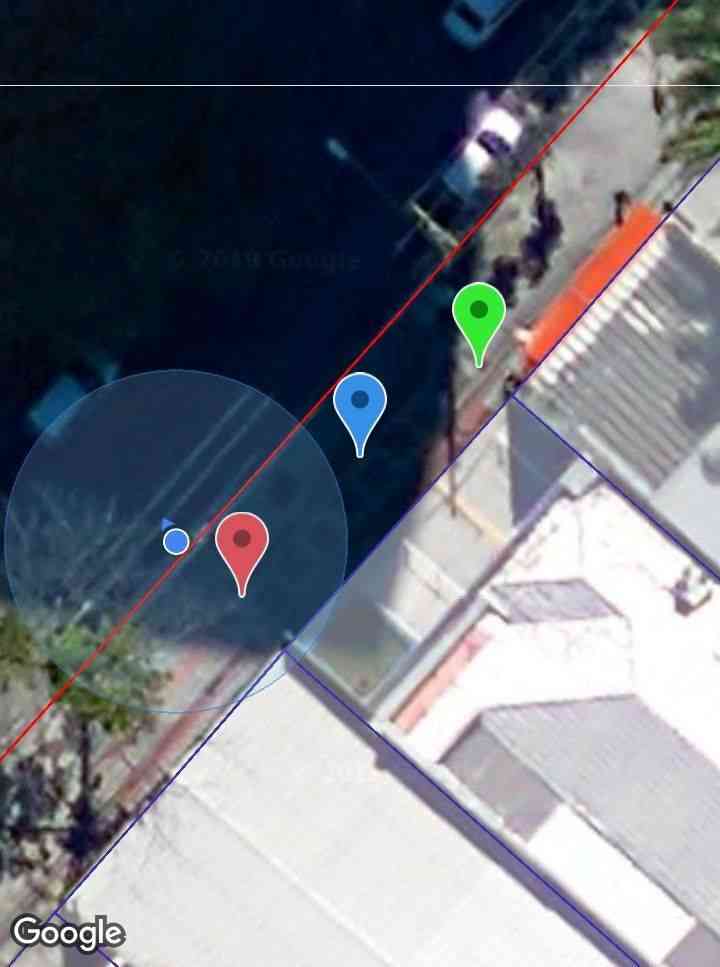
Task: Tap the blue current location dot
Action: coord(176,542)
